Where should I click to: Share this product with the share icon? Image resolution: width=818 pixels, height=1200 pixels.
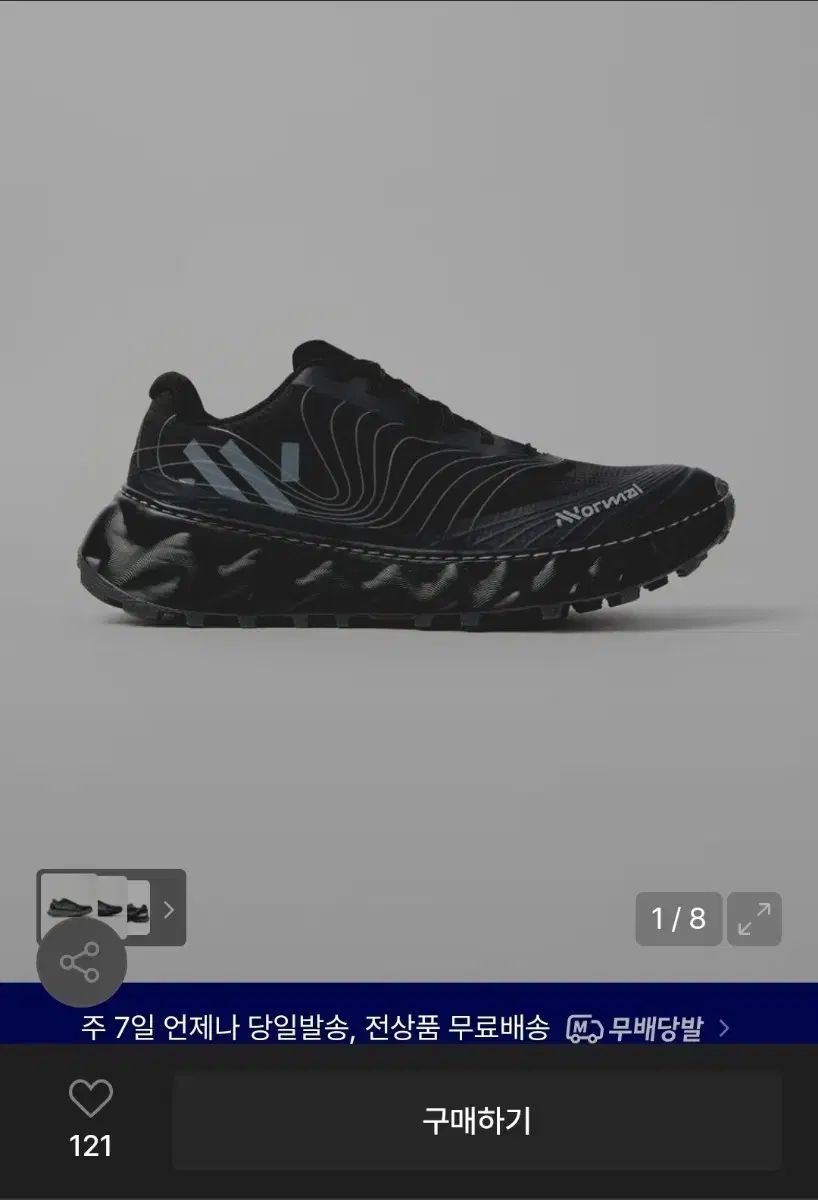pyautogui.click(x=81, y=962)
